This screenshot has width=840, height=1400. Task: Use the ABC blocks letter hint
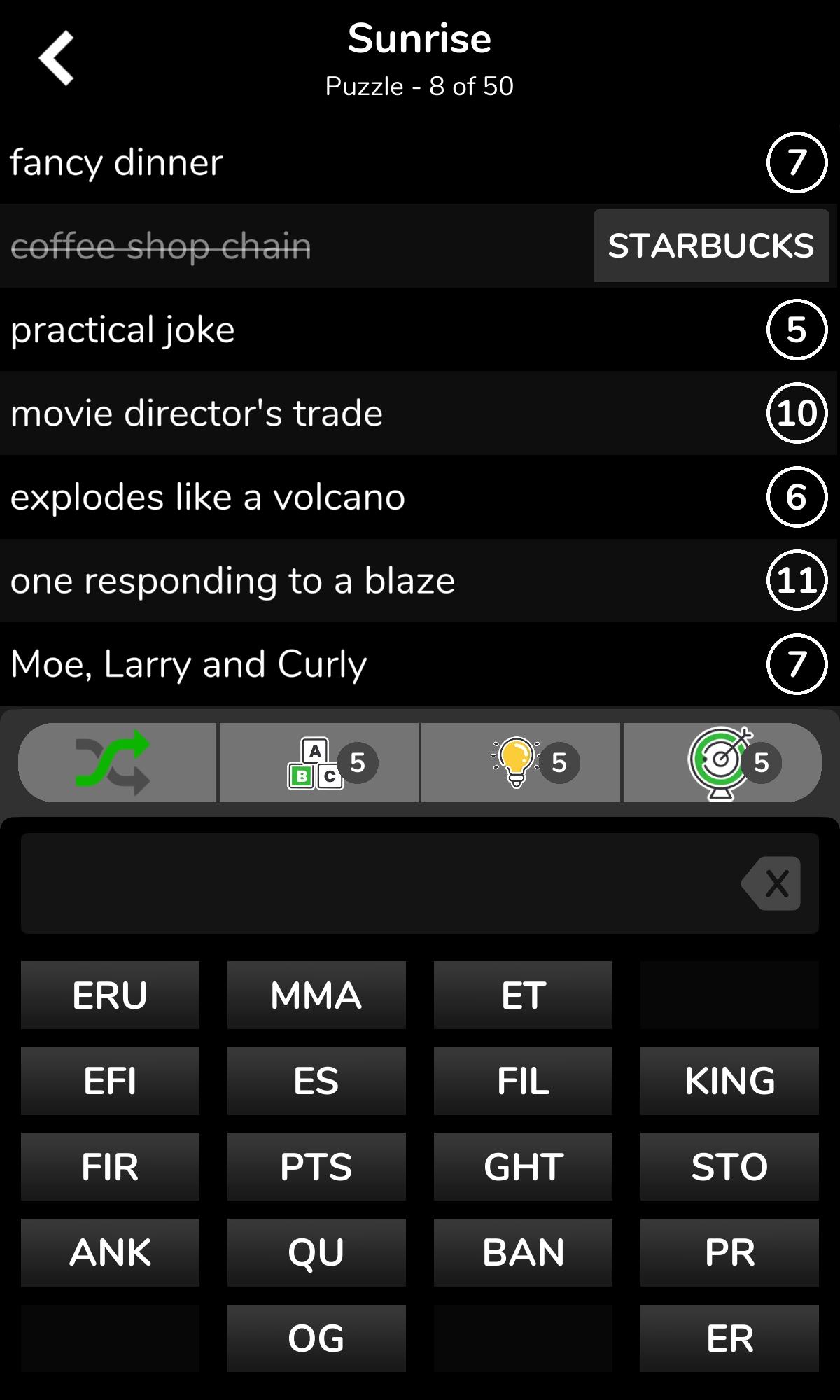tap(319, 762)
